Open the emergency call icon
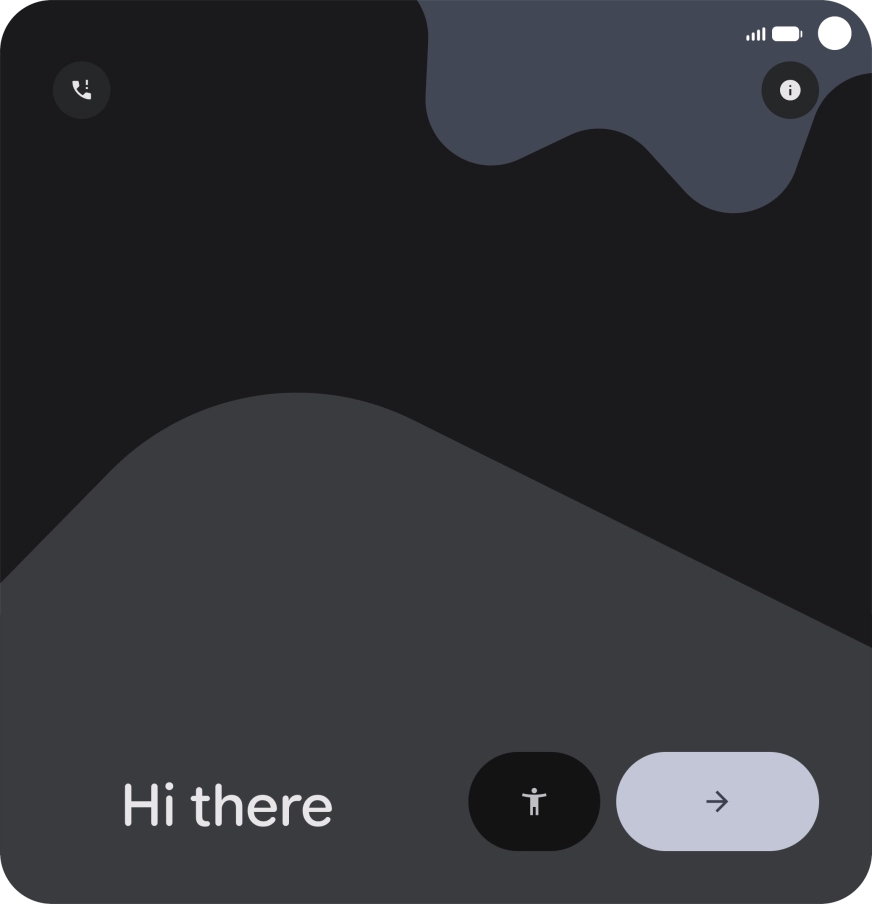Viewport: 872px width, 904px height. click(x=81, y=90)
